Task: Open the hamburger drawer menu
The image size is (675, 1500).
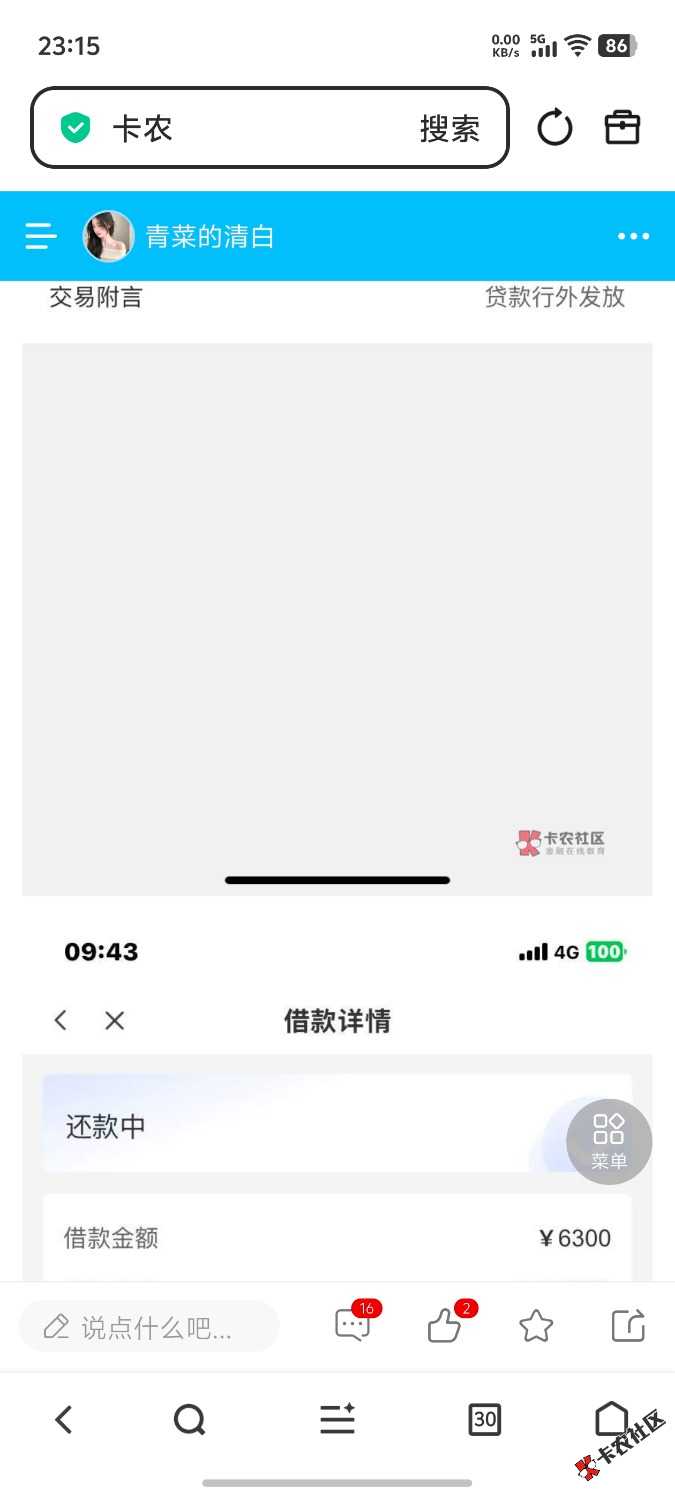Action: point(41,236)
